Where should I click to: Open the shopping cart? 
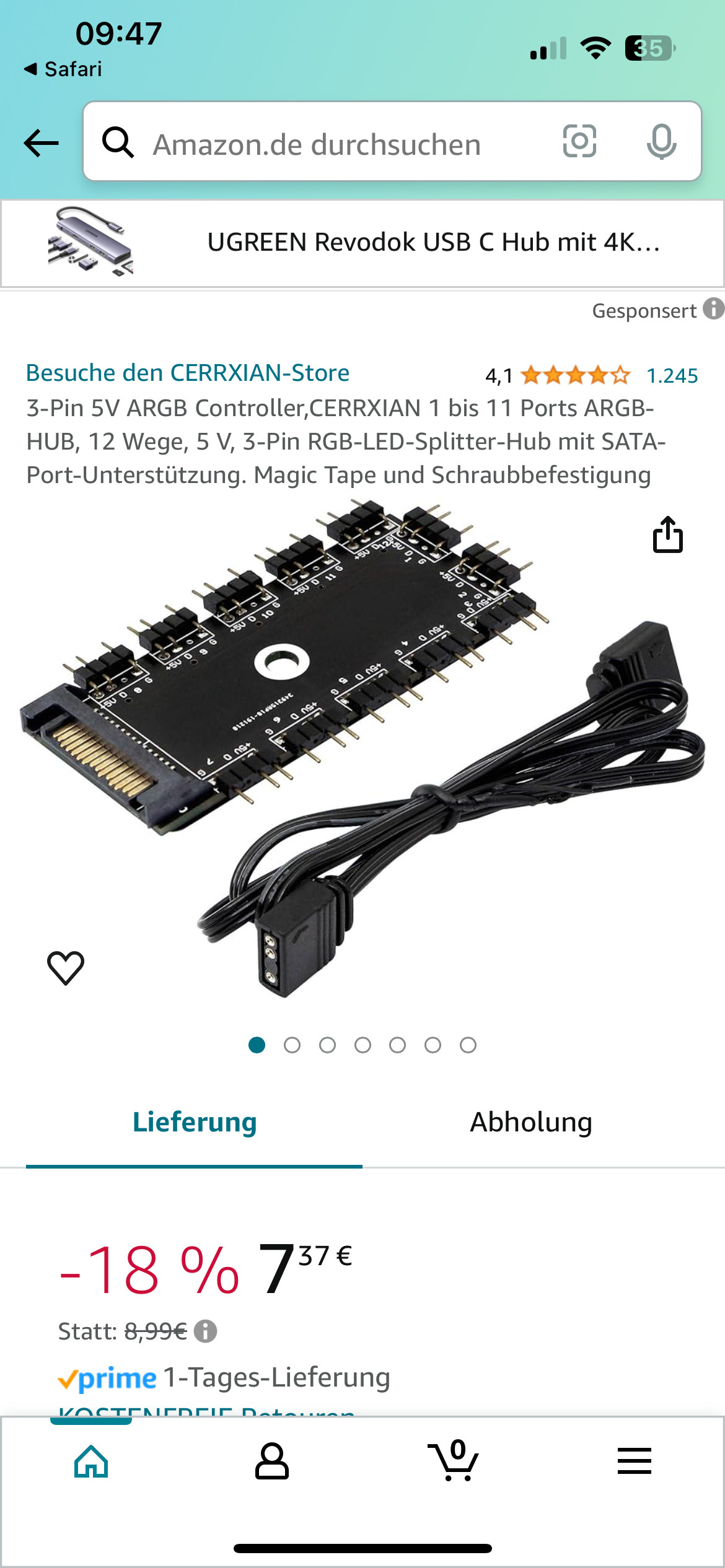pyautogui.click(x=454, y=1461)
